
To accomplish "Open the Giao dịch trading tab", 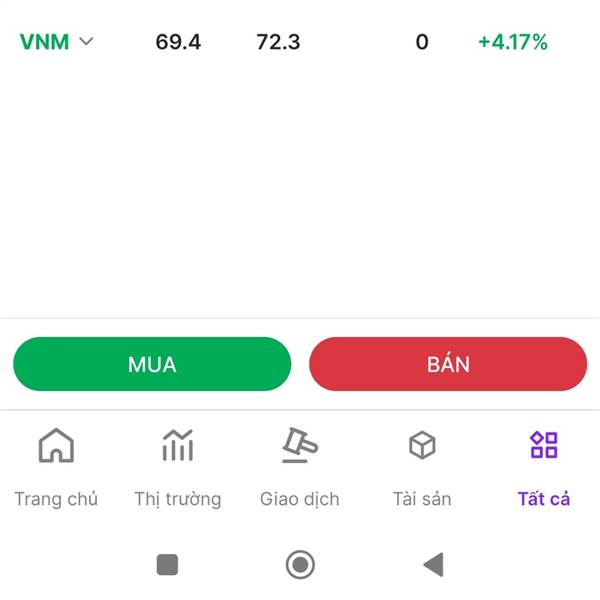I will 300,467.
